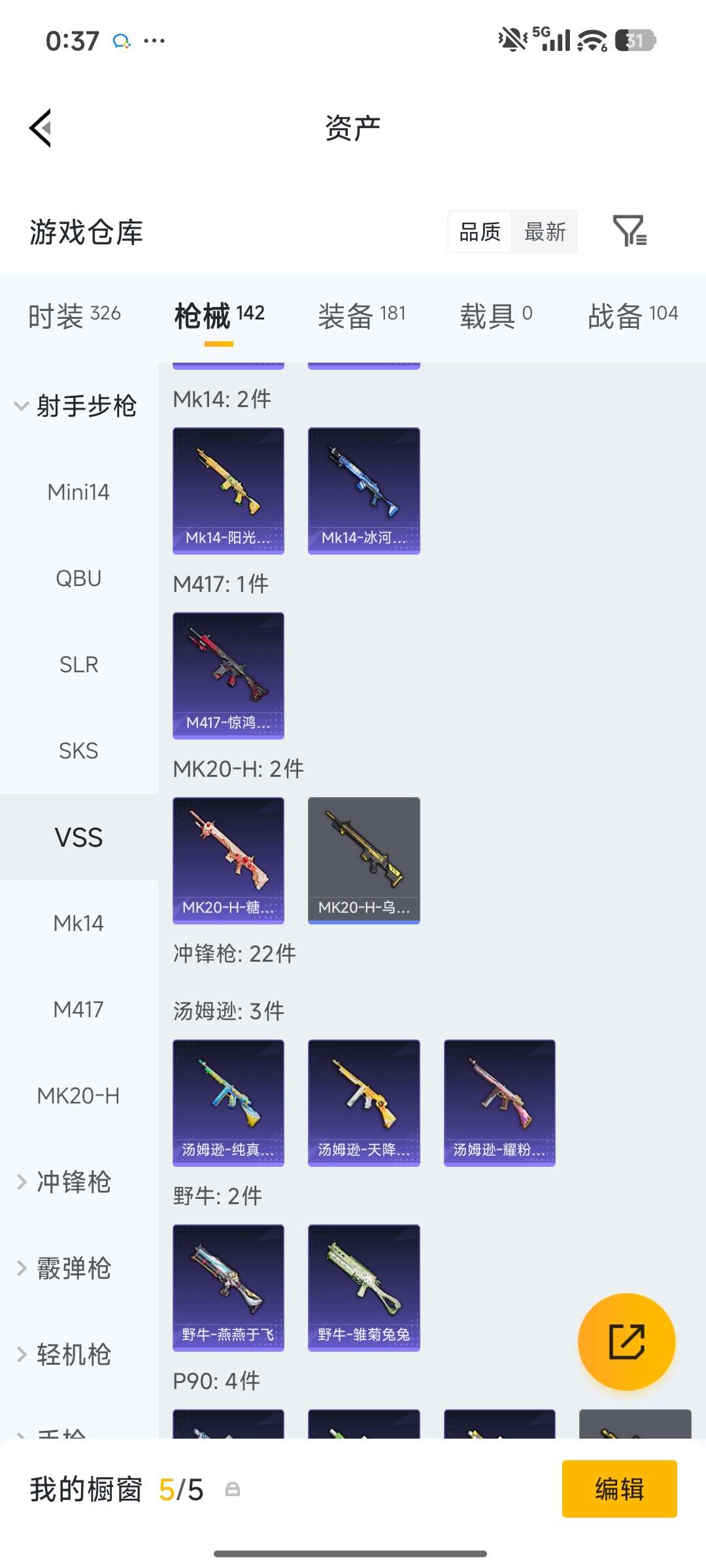Sort the warehouse by 品质
The height and width of the screenshot is (1568, 706).
click(x=480, y=231)
